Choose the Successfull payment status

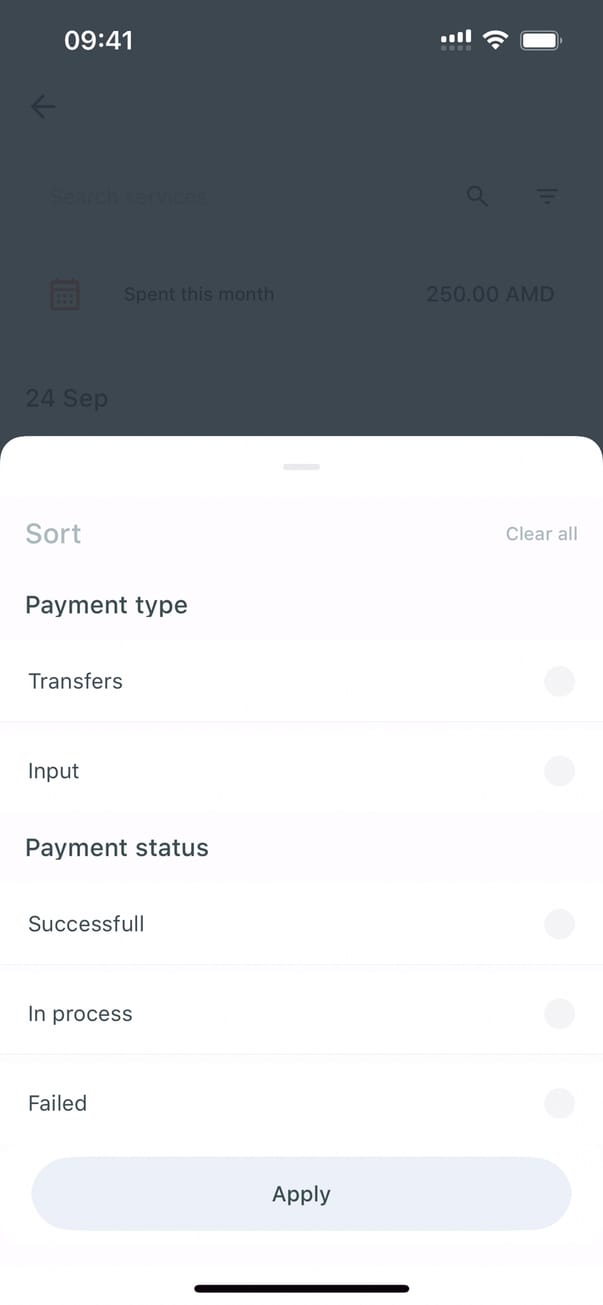pyautogui.click(x=559, y=924)
